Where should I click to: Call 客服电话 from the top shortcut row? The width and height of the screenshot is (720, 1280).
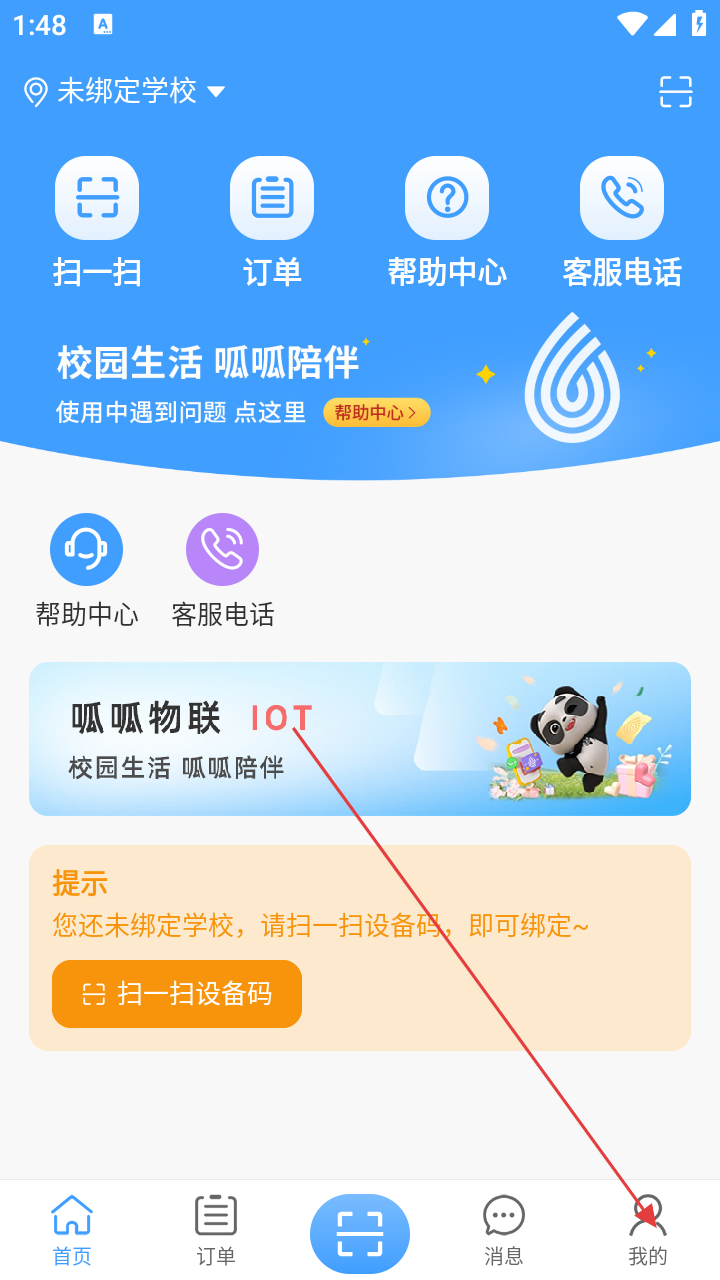(x=622, y=198)
